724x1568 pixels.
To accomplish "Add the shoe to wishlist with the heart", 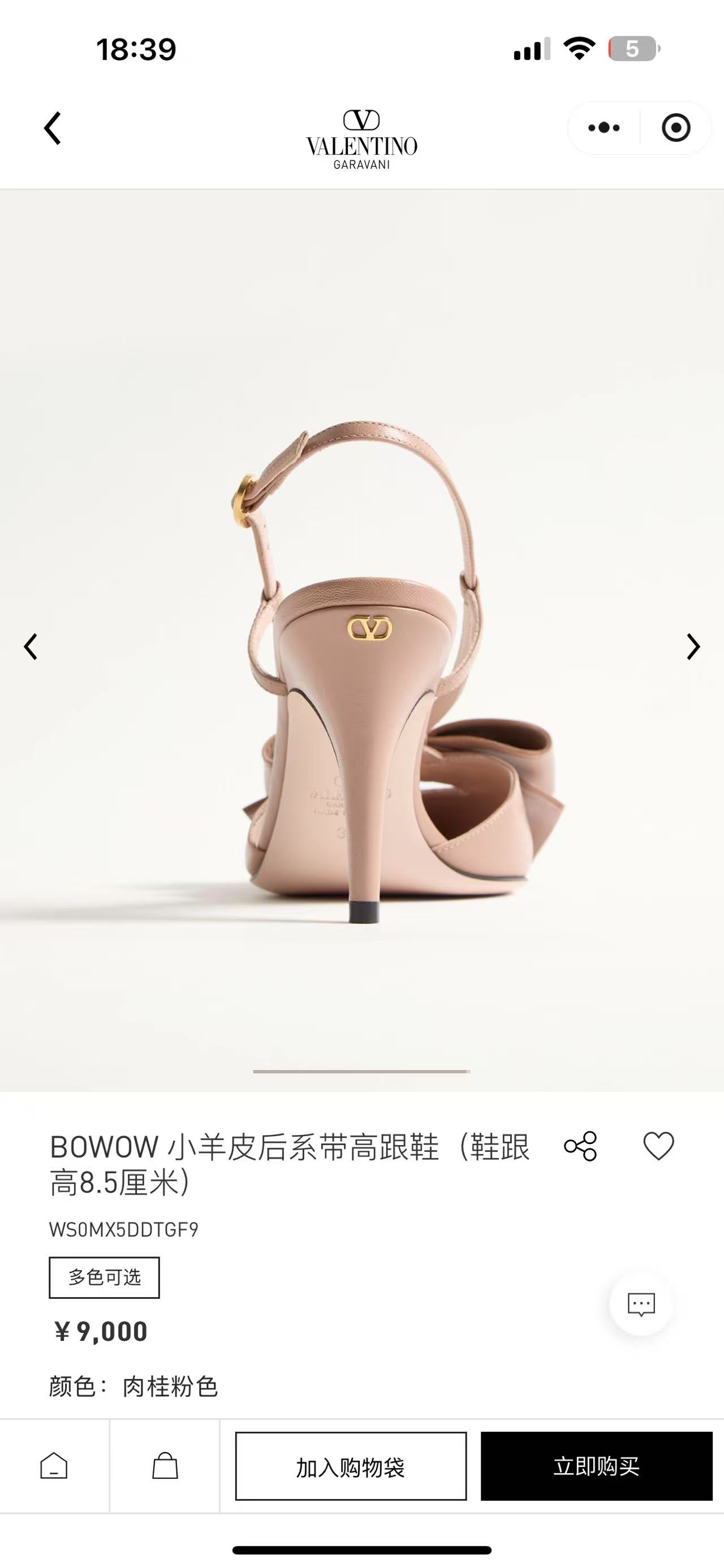I will pyautogui.click(x=659, y=1146).
